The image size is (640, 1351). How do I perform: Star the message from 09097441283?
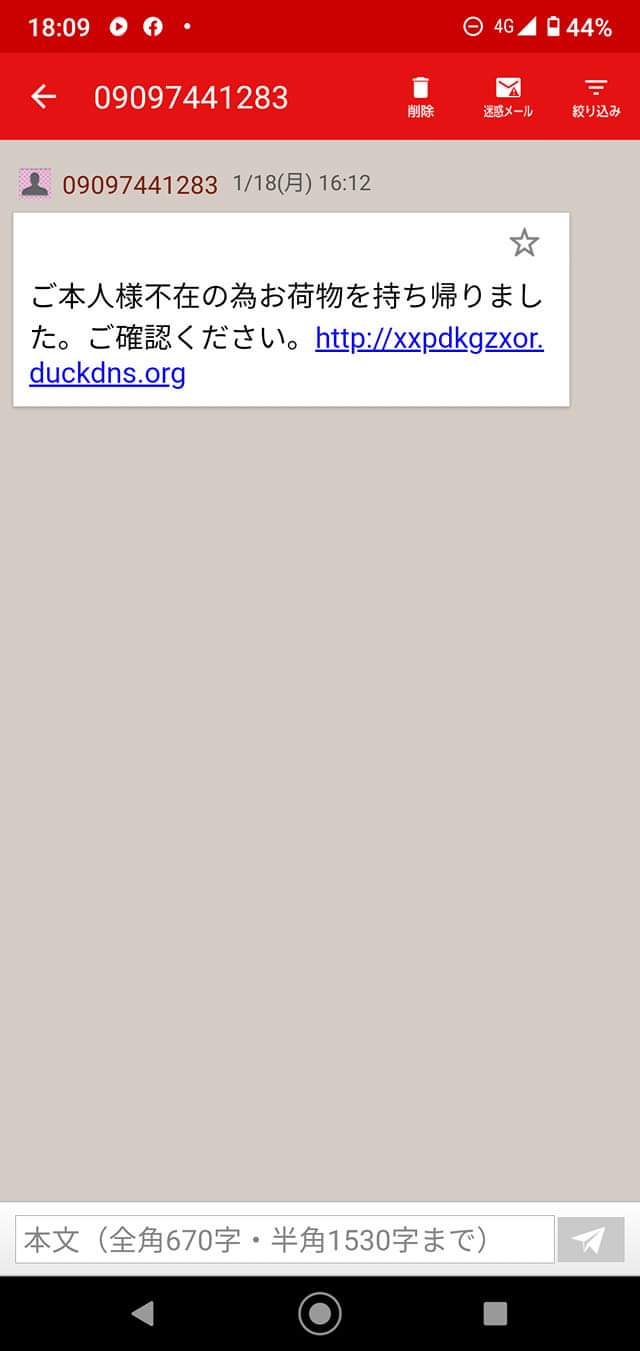[524, 243]
